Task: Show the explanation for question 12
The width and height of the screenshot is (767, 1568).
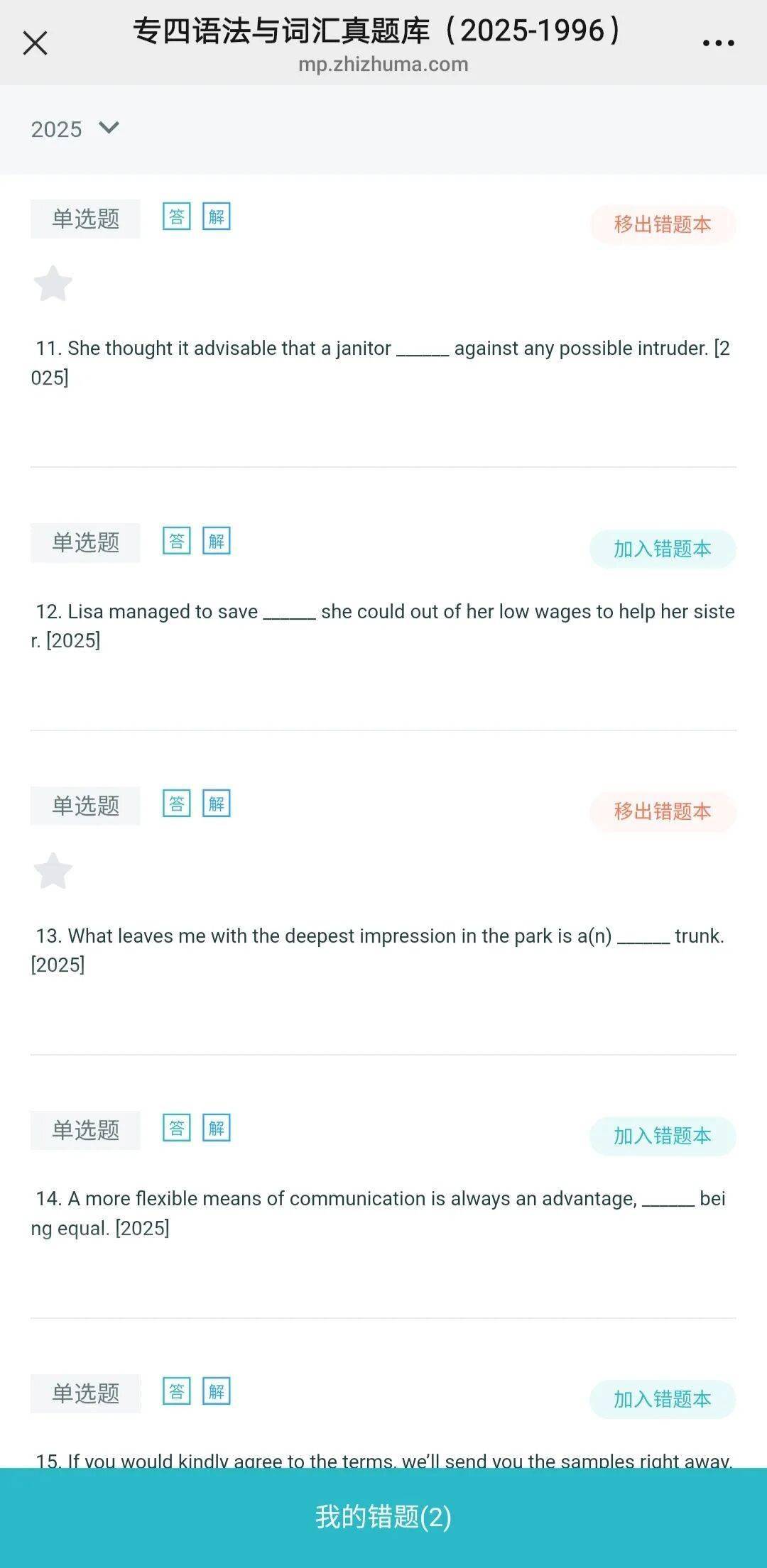Action: (217, 541)
